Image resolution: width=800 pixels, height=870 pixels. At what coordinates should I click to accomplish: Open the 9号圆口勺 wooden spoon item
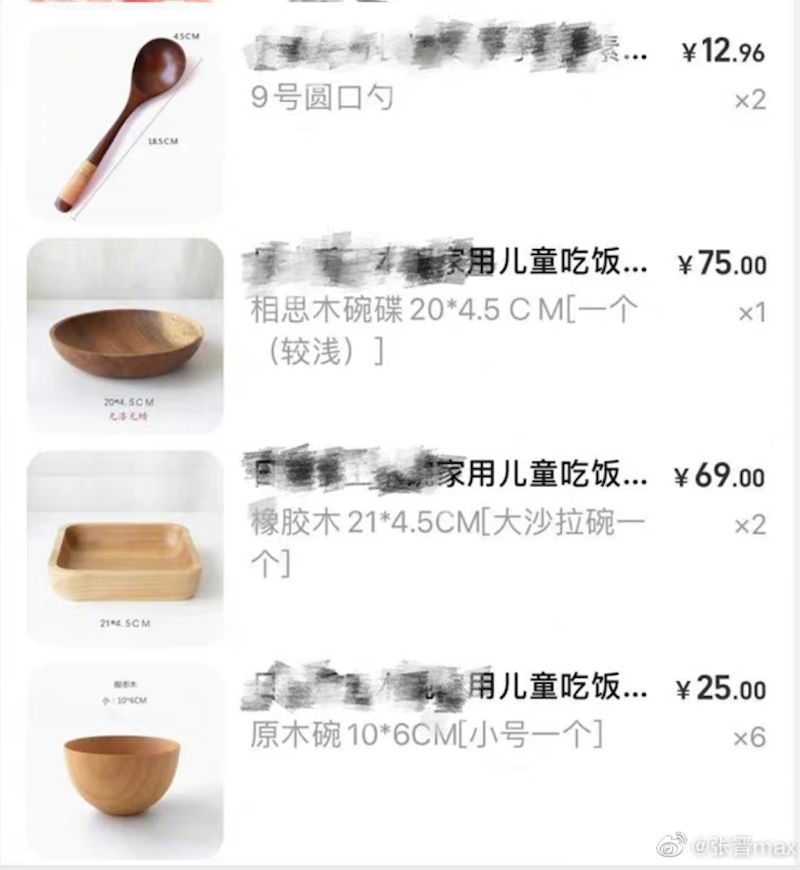tap(125, 123)
